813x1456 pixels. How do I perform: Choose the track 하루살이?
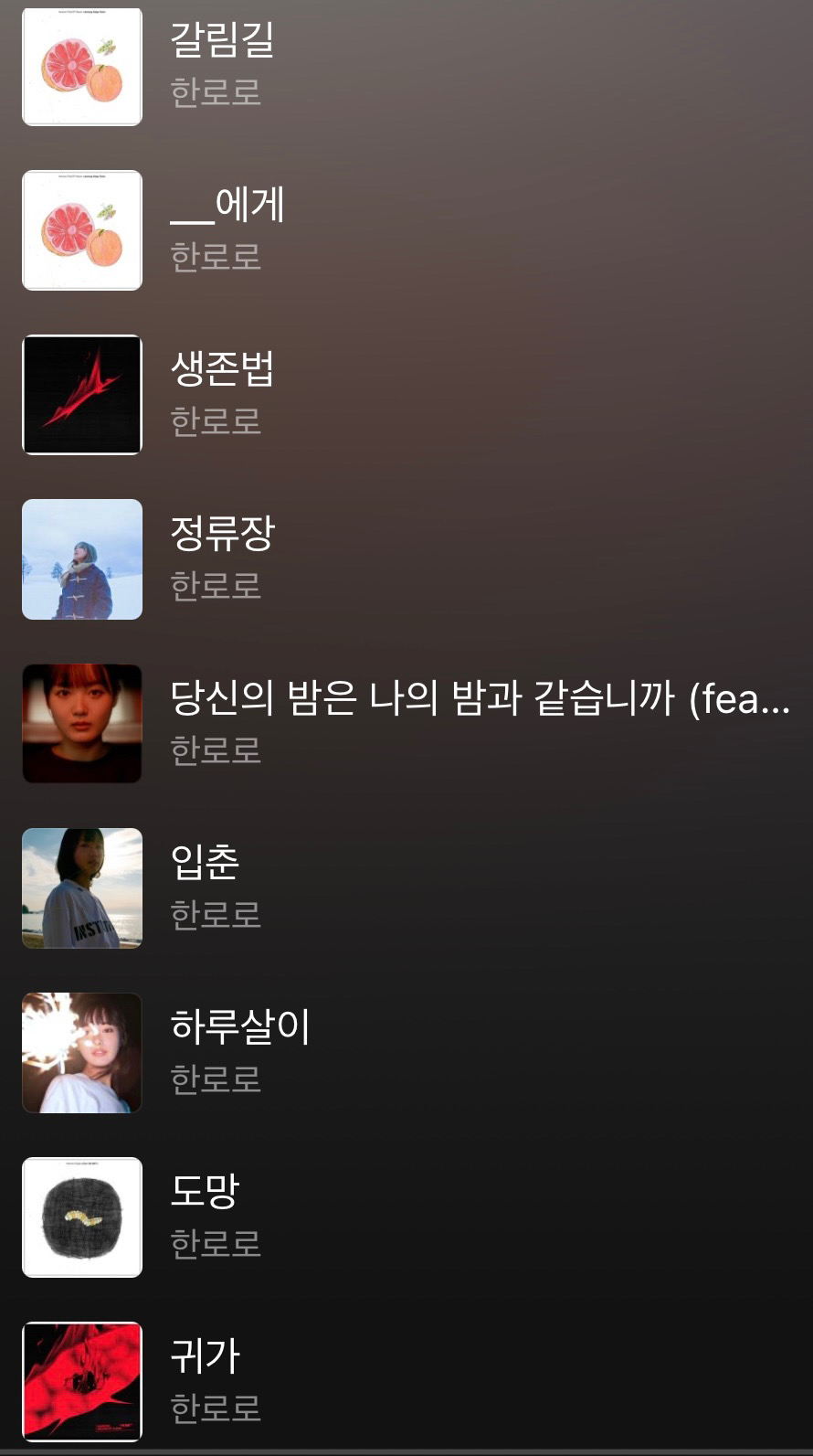tap(239, 1028)
